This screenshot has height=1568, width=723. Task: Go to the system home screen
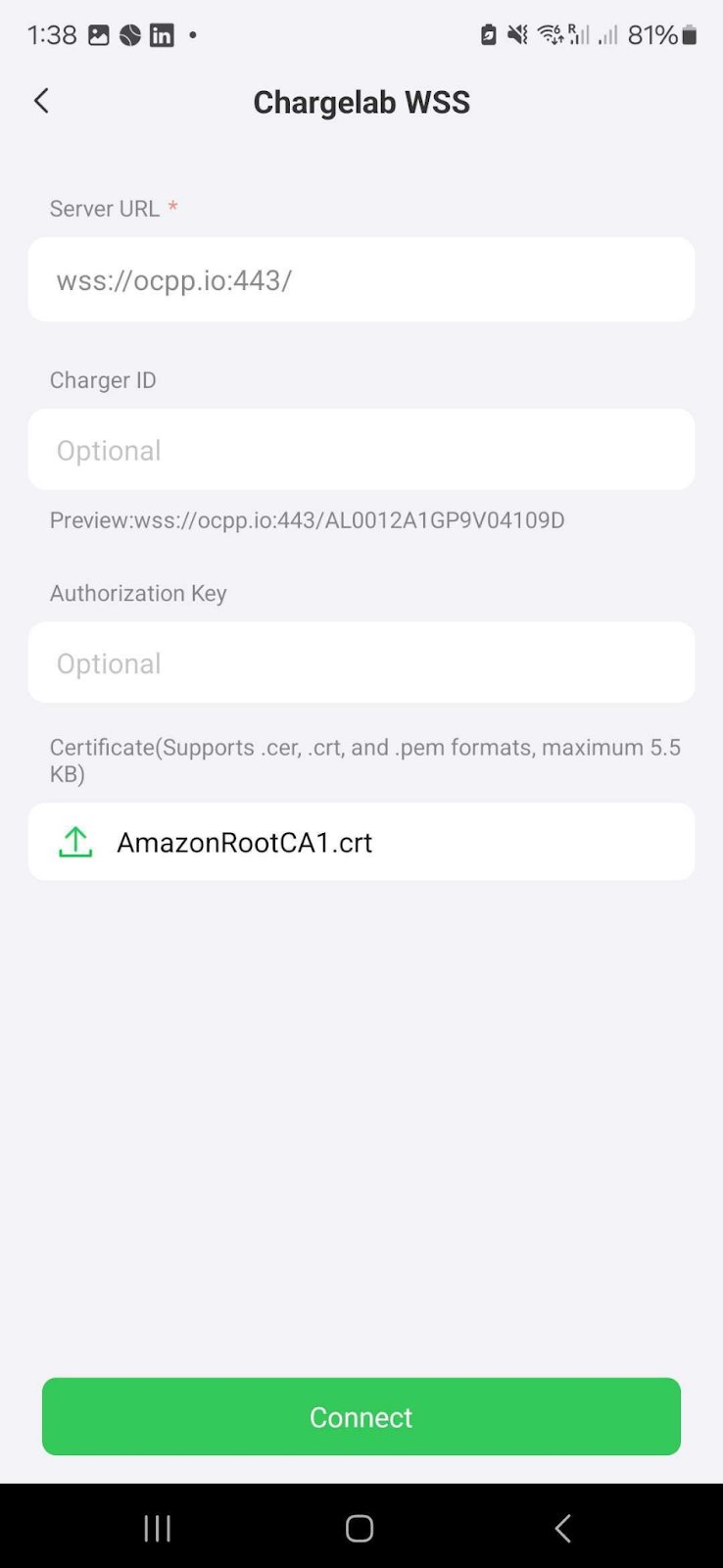(360, 1528)
